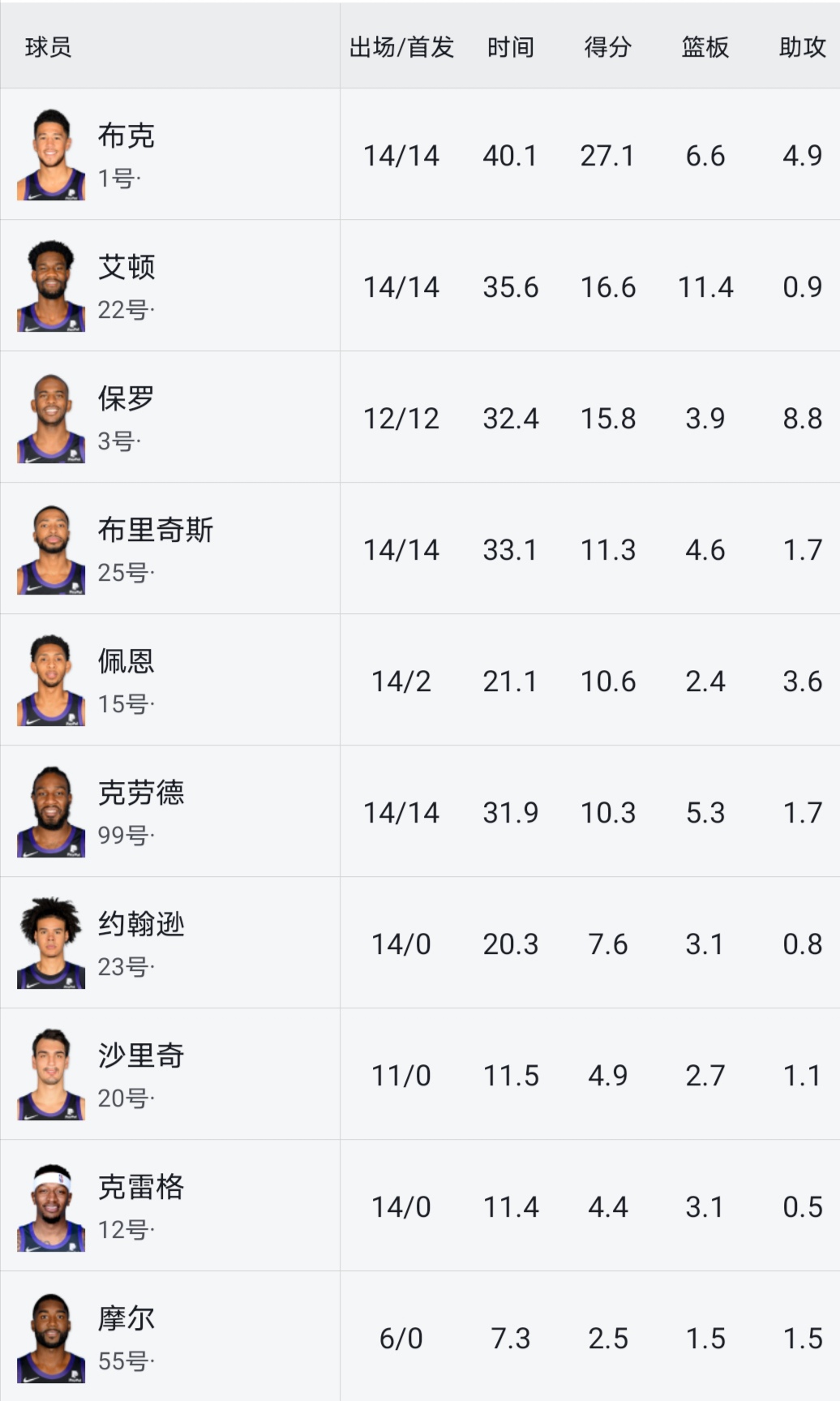Select the 布里奇斯 player row
840x1401 pixels.
(420, 548)
